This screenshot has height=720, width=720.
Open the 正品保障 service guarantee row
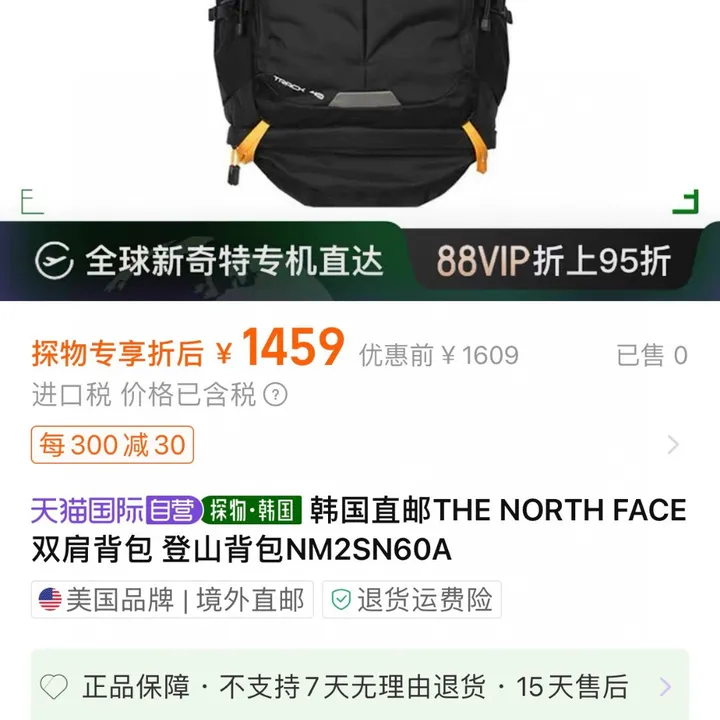point(360,687)
